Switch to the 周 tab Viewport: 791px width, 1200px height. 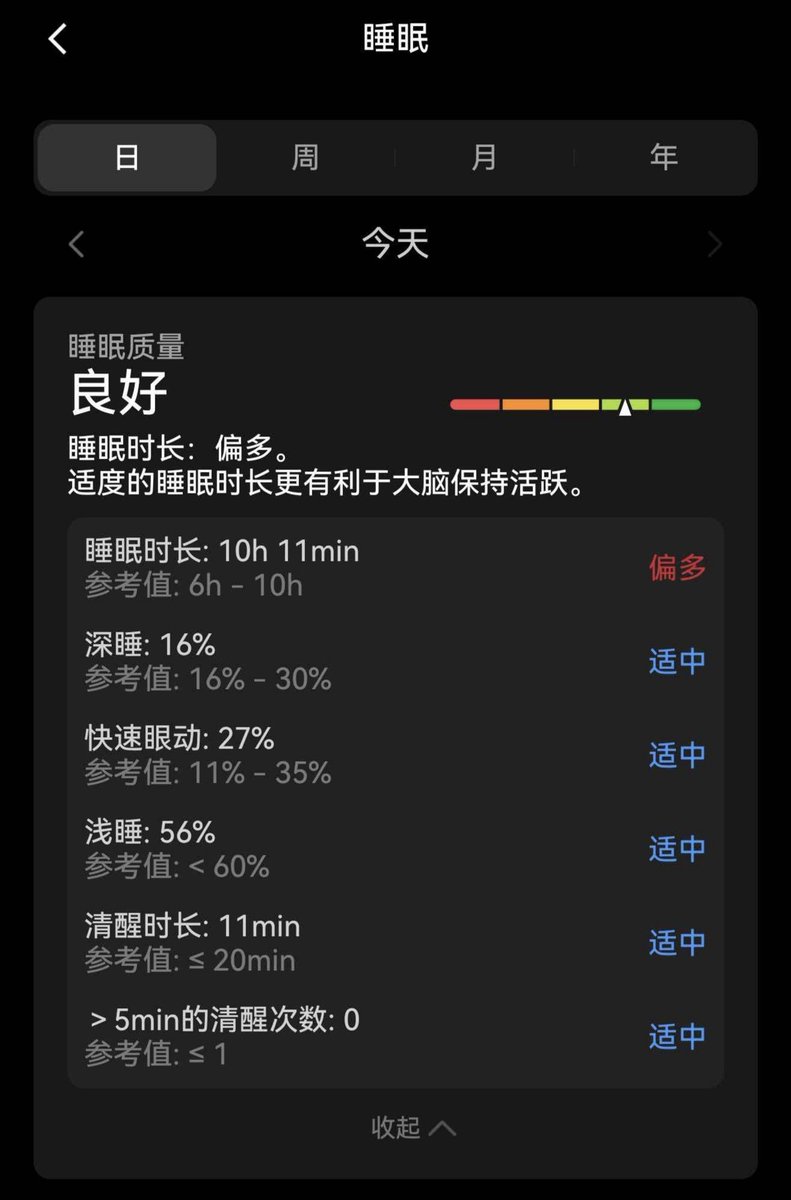tap(305, 157)
